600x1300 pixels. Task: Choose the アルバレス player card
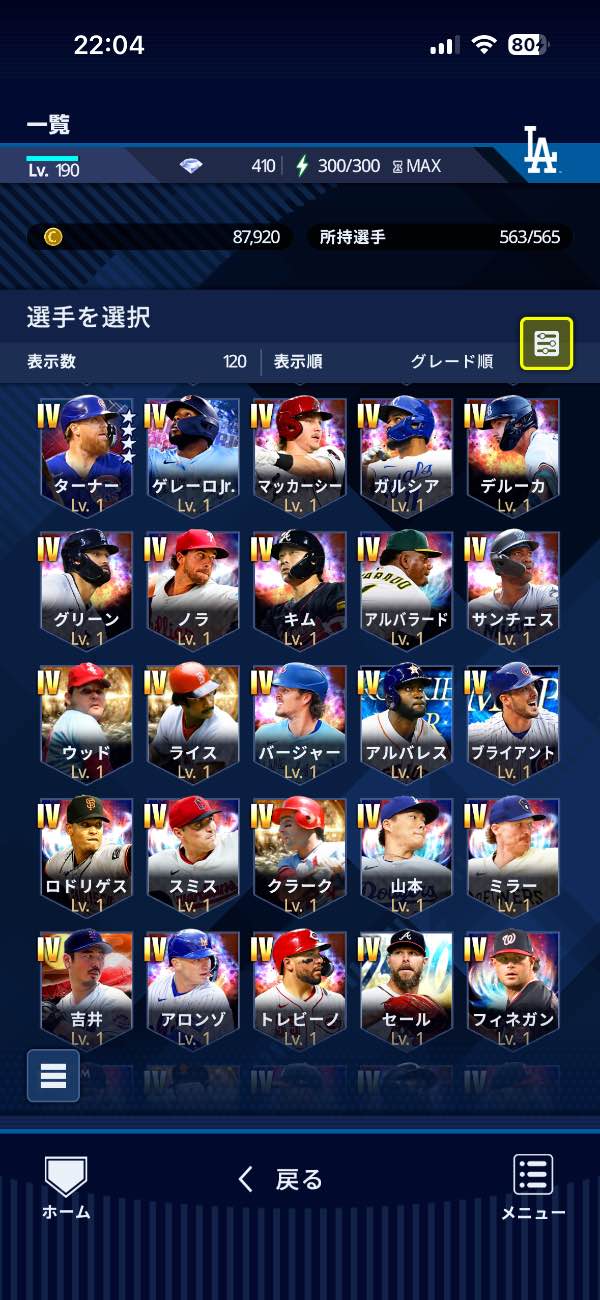click(x=407, y=722)
